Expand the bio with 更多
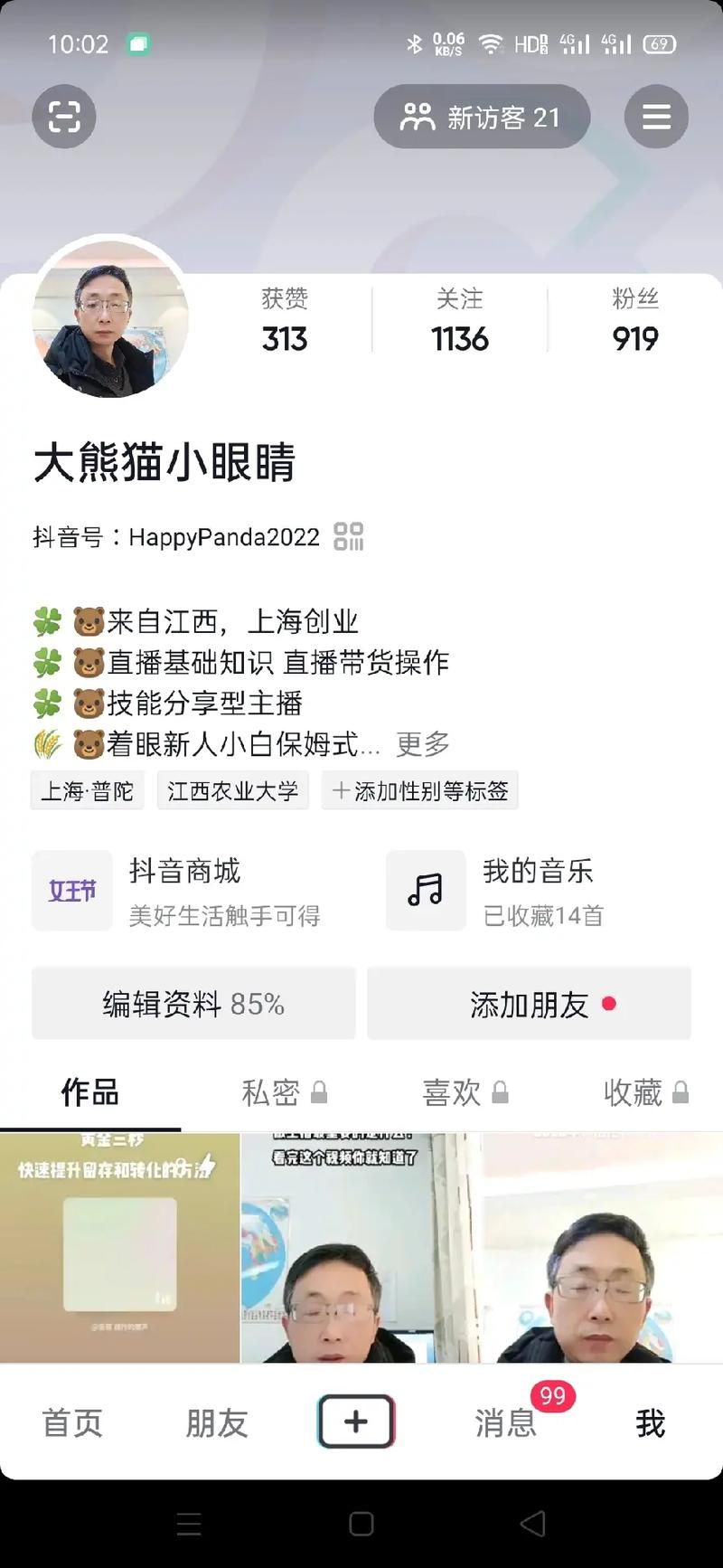Image resolution: width=723 pixels, height=1568 pixels. (422, 744)
